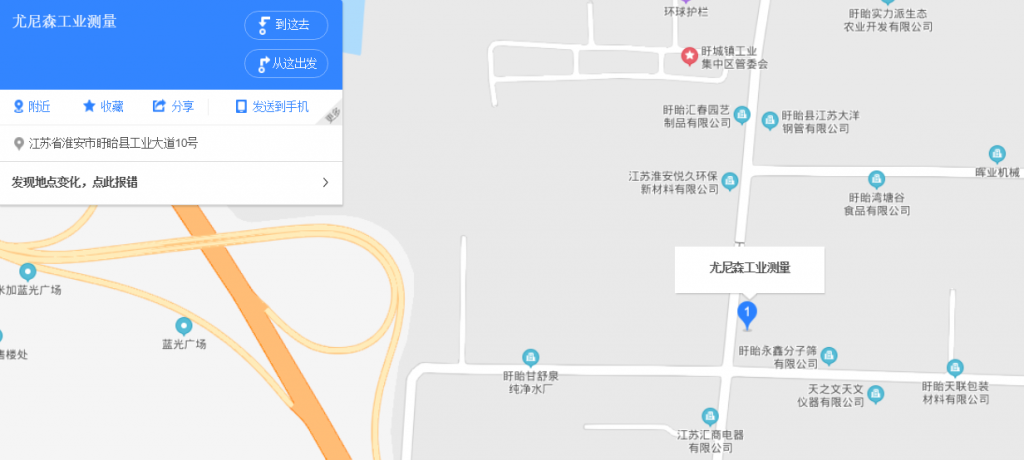1024x460 pixels.
Task: Select 盱眙甘舒泉纯净水厂 marker
Action: pos(531,357)
